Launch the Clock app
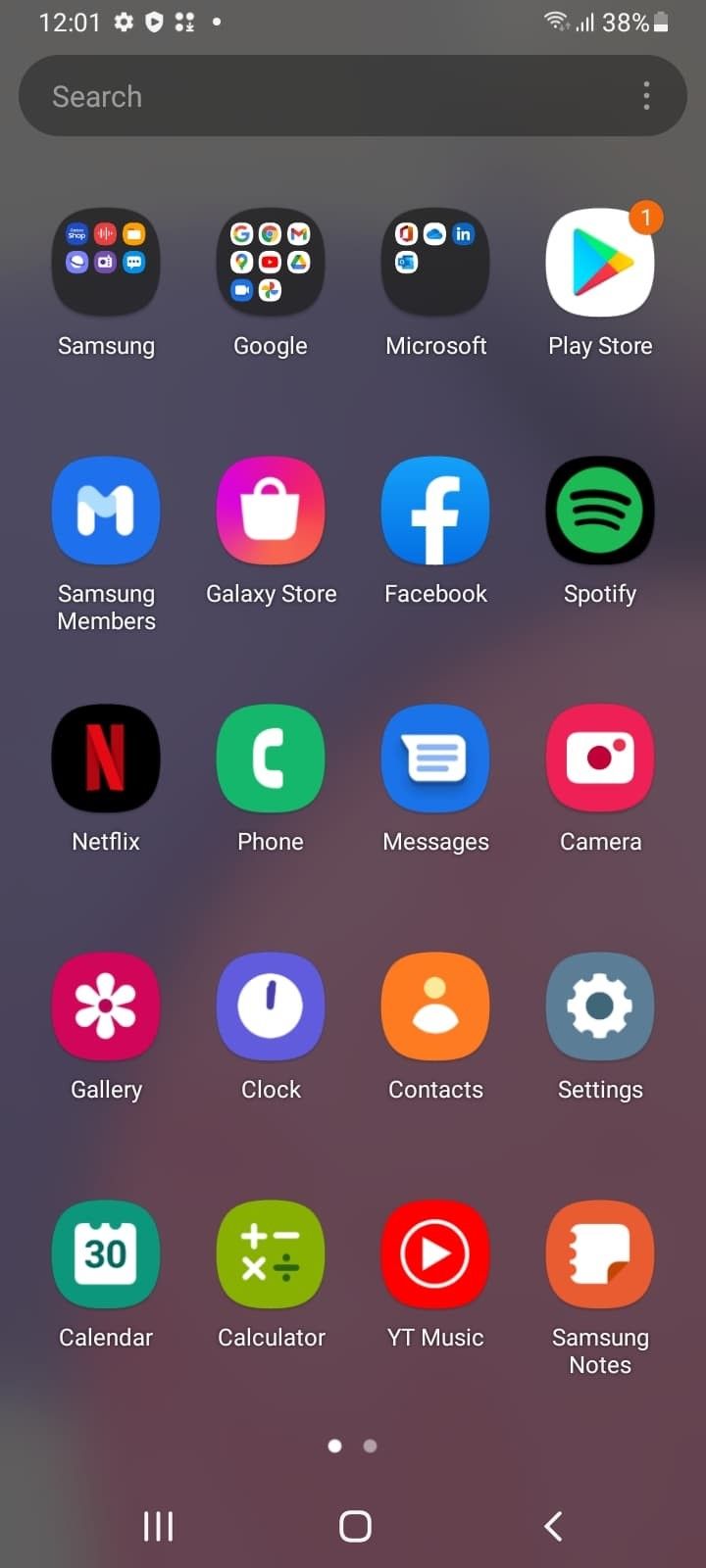 click(x=271, y=1006)
